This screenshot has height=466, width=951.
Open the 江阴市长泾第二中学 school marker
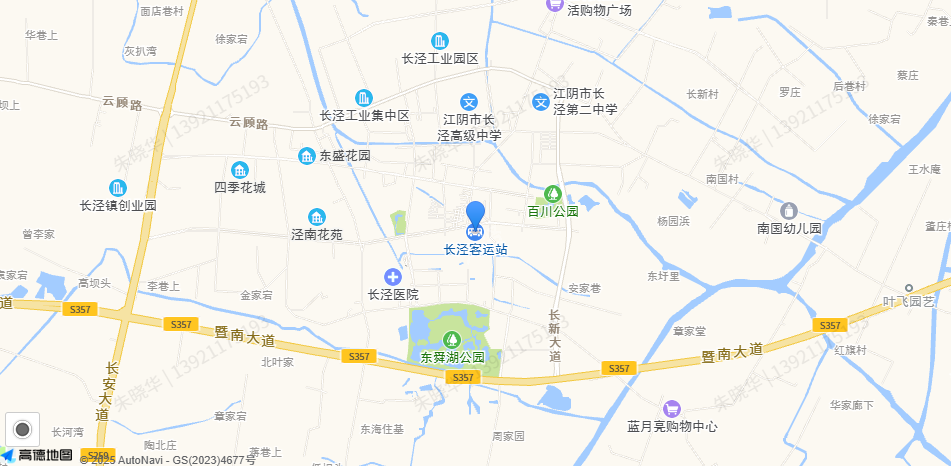click(540, 102)
